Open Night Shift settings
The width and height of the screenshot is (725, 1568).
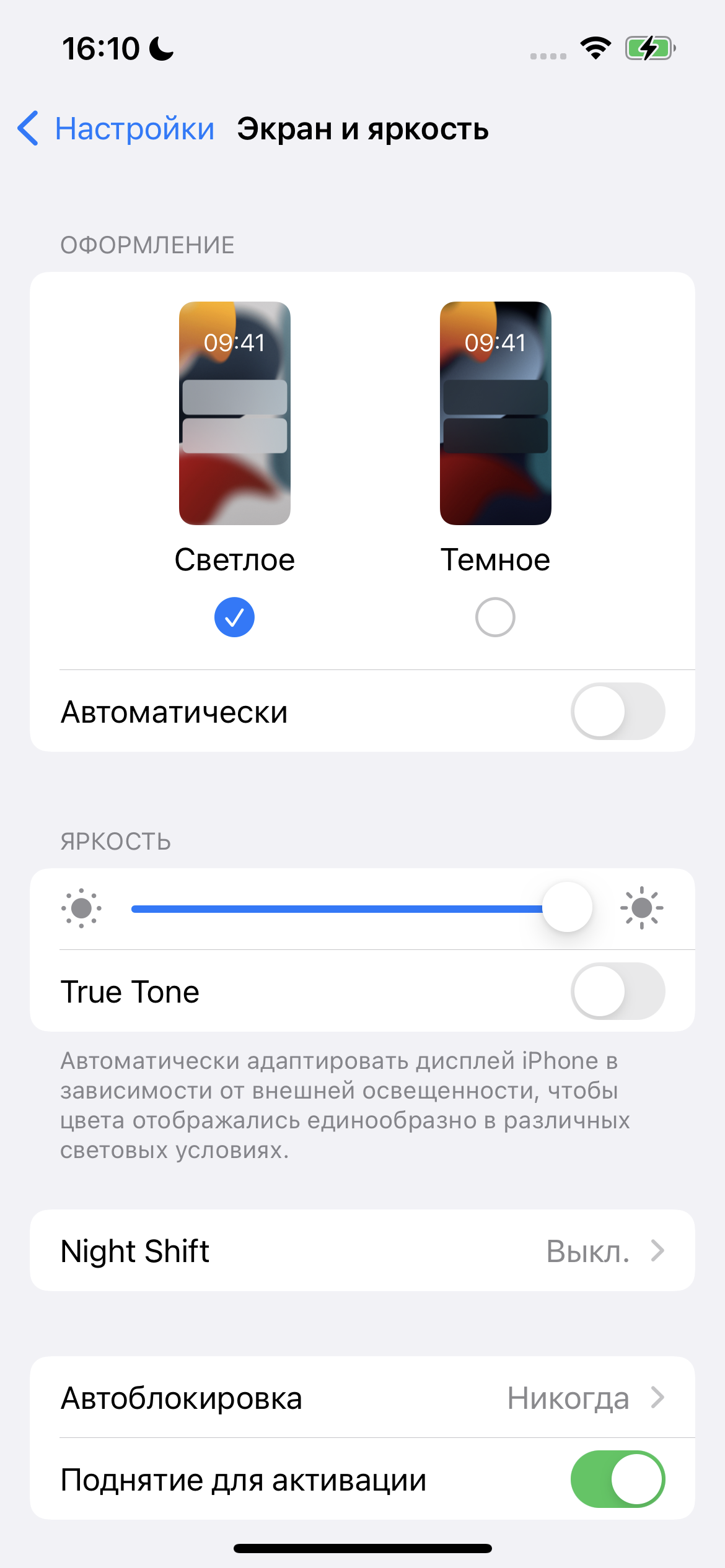pyautogui.click(x=362, y=1250)
